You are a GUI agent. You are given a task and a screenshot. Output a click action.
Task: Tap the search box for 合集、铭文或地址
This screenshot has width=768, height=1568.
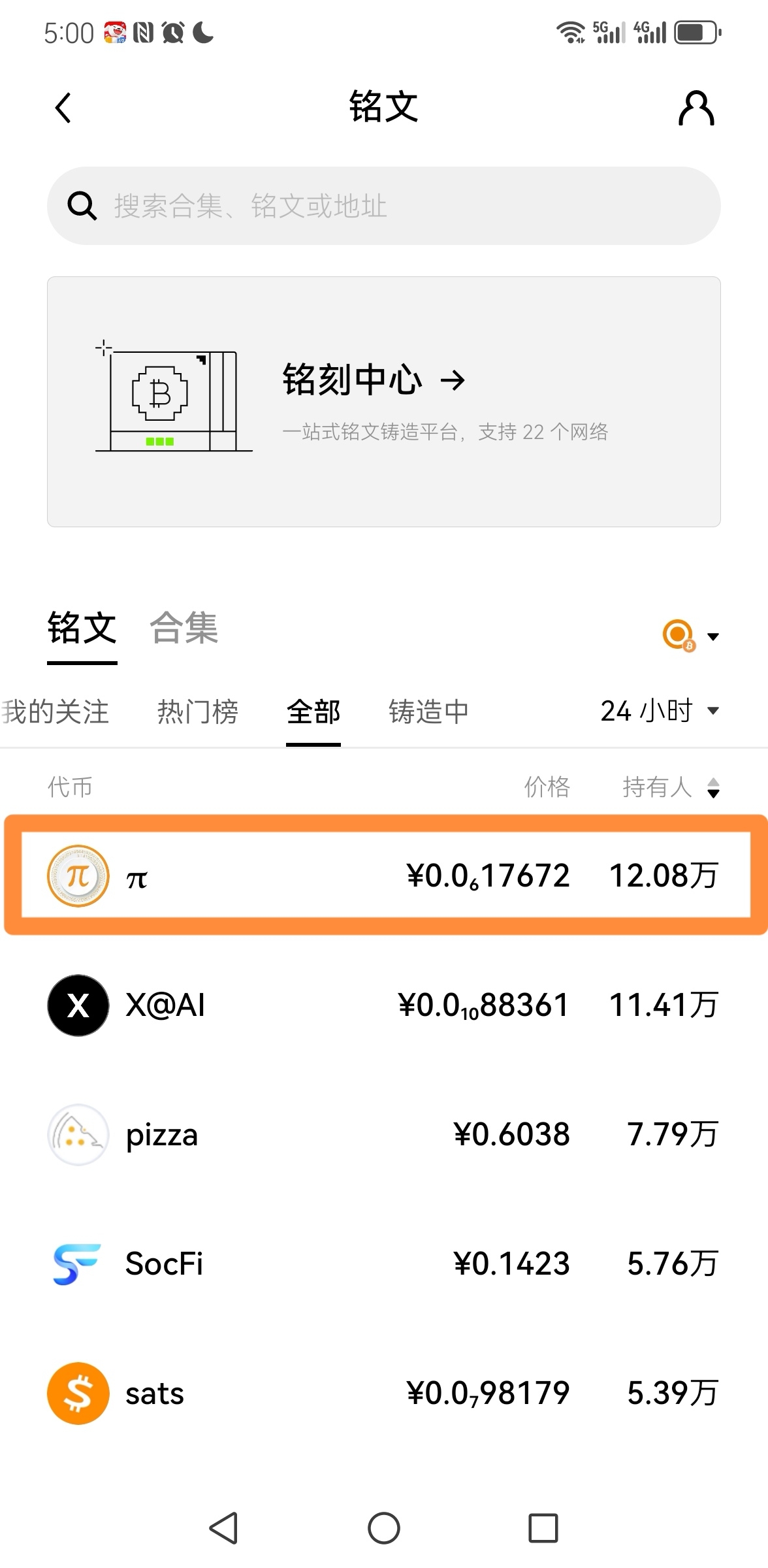383,206
